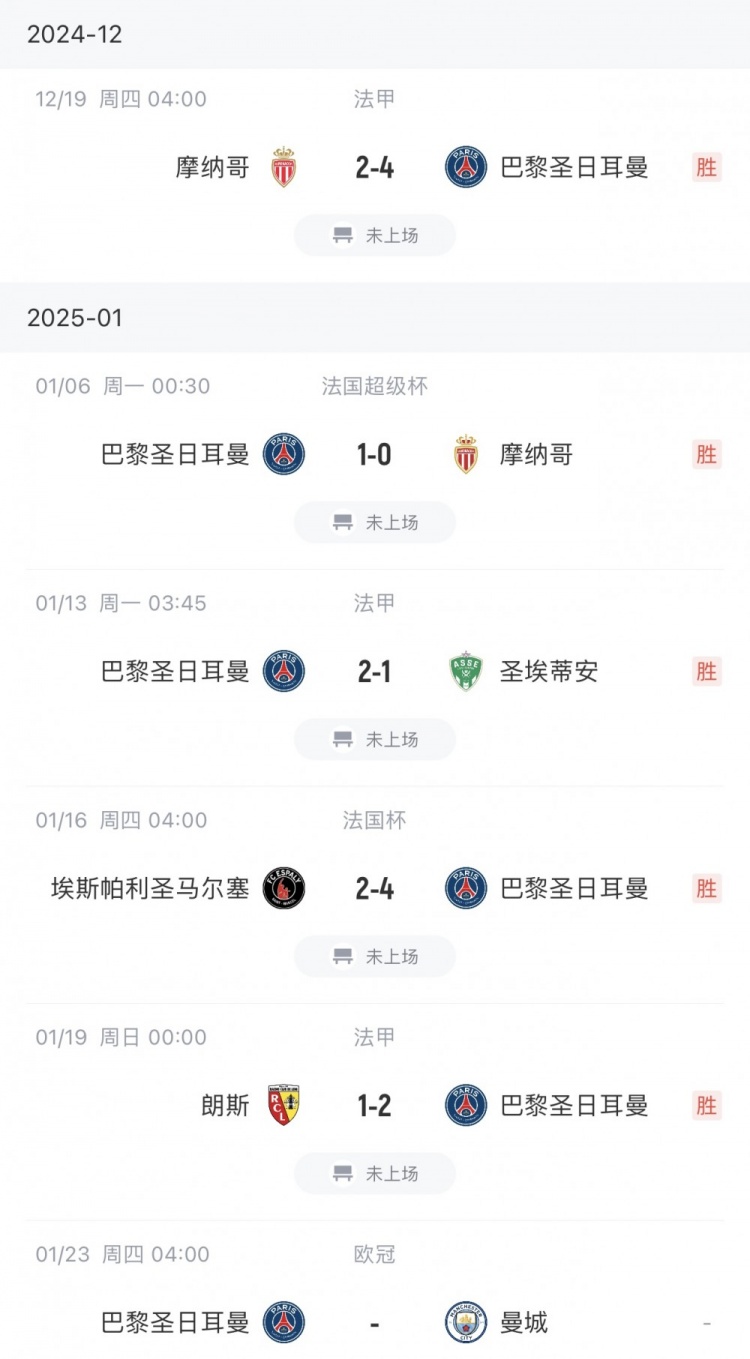The height and width of the screenshot is (1359, 750).
Task: View the PSG vs Saint-Étienne 2-1 match
Action: 374,671
